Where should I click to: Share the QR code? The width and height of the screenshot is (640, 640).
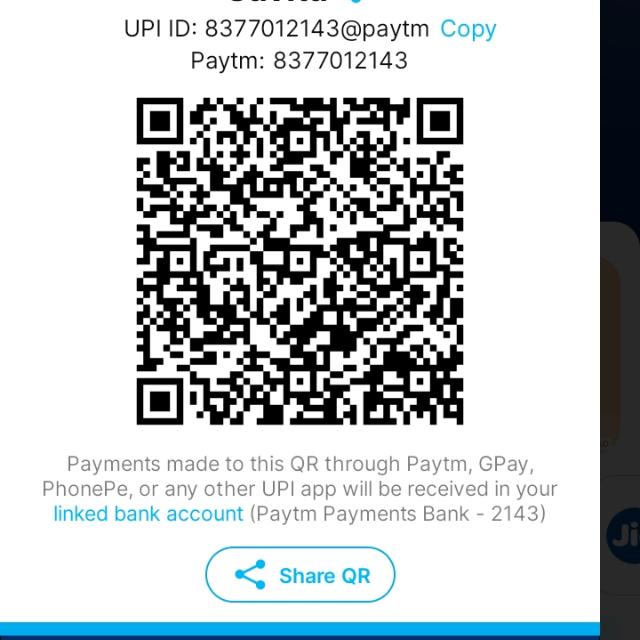(x=301, y=575)
